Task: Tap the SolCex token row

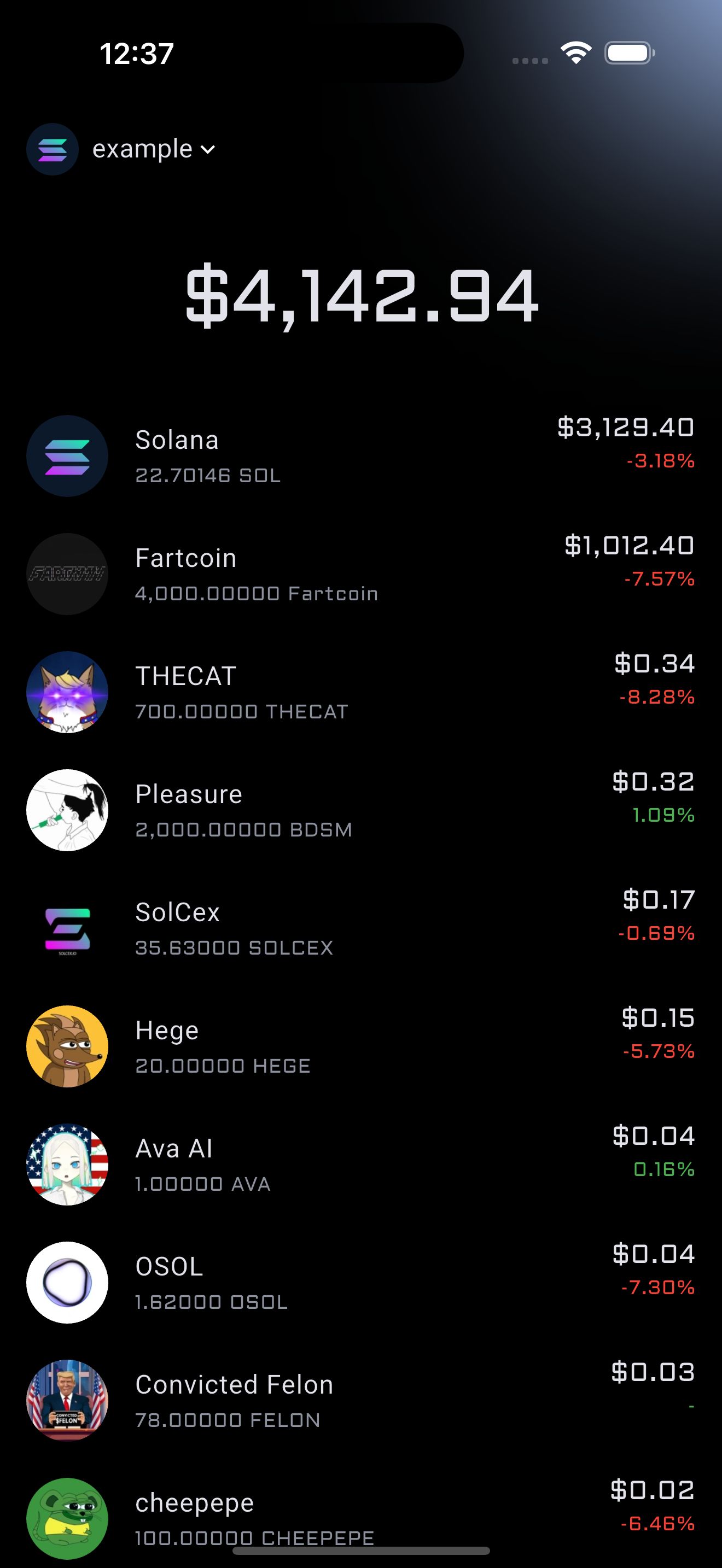Action: pyautogui.click(x=360, y=928)
